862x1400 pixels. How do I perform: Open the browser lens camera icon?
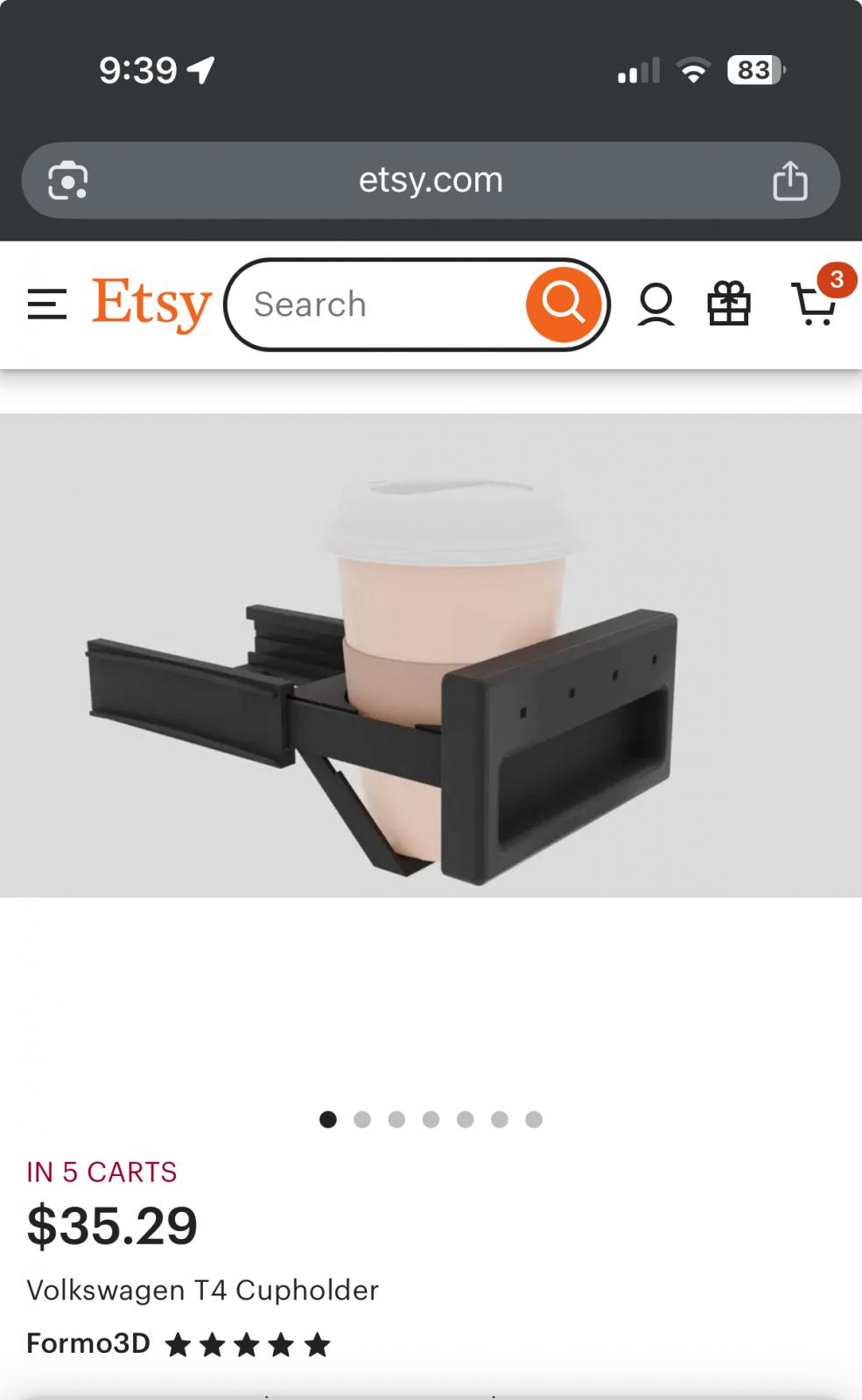(x=67, y=181)
